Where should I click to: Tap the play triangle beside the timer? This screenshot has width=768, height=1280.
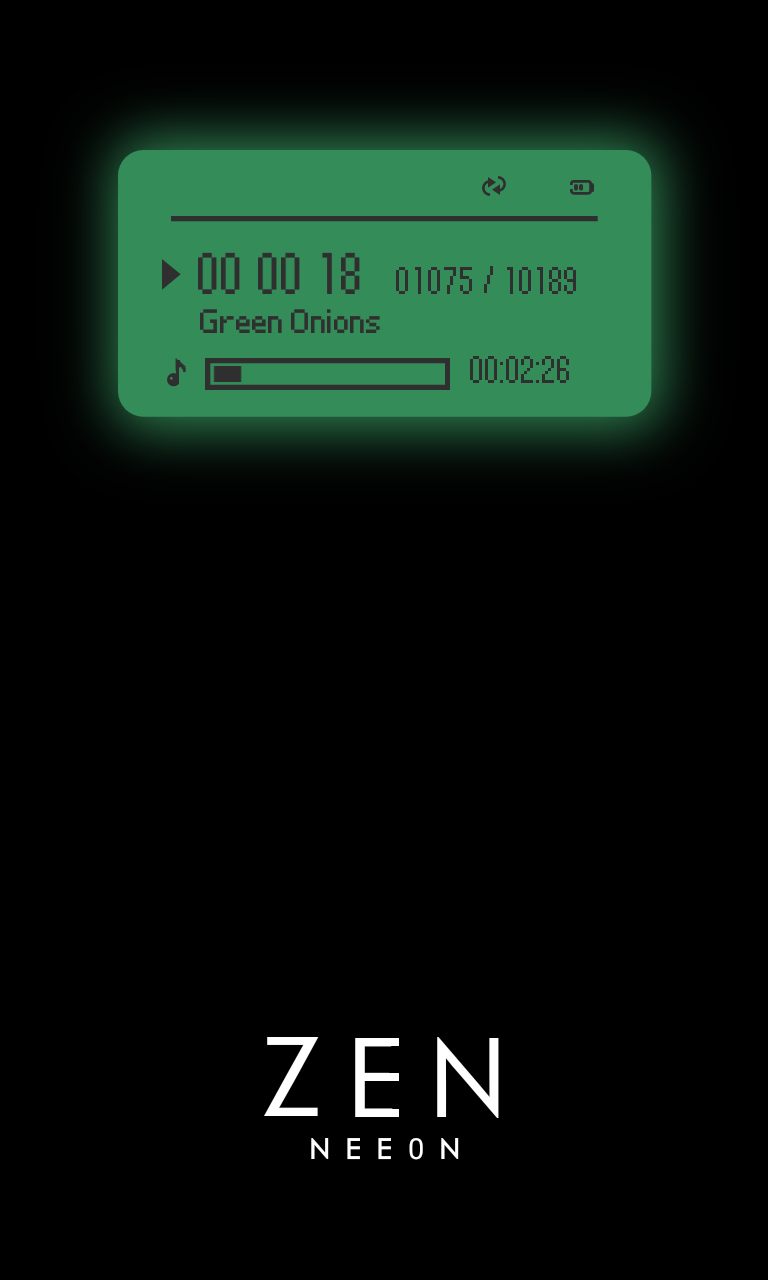(171, 274)
